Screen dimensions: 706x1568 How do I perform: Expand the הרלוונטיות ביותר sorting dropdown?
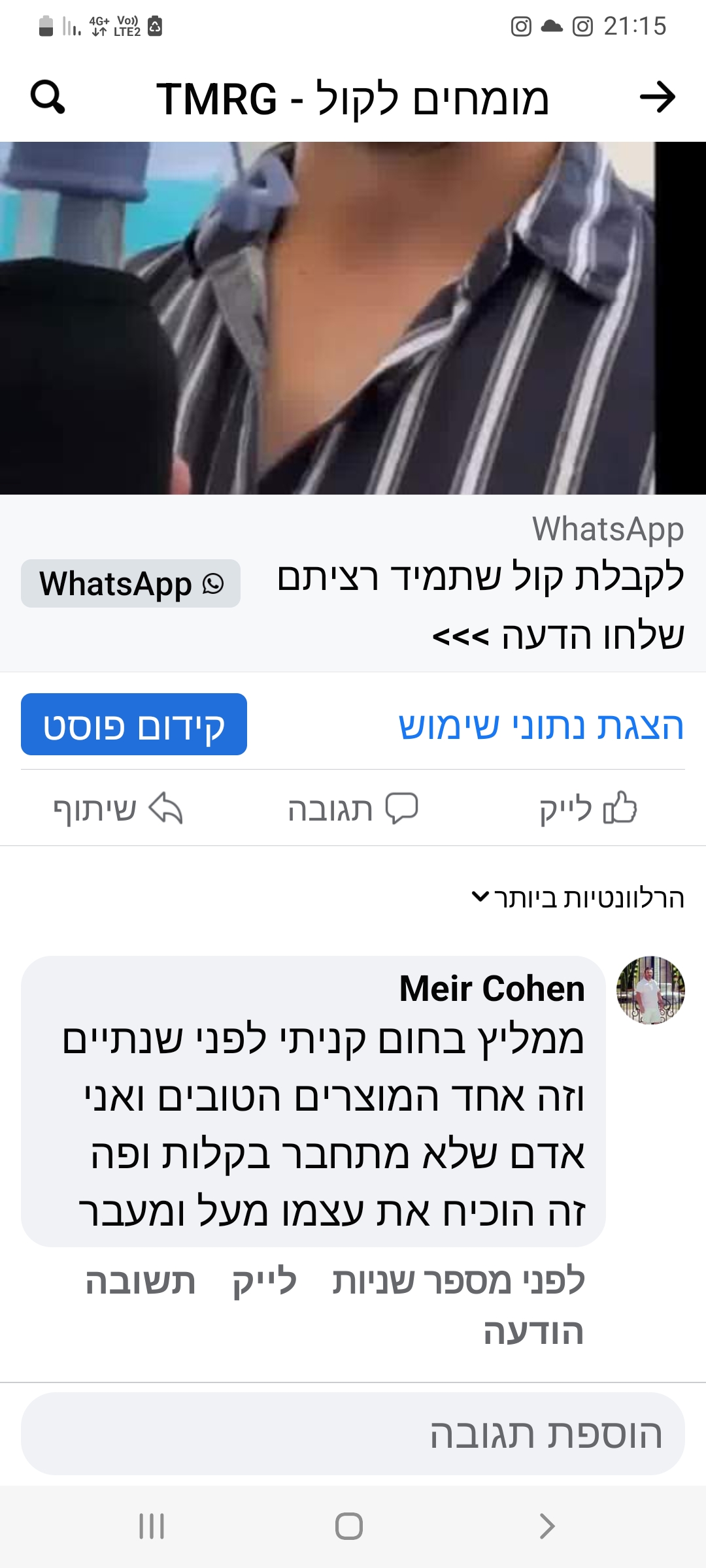pos(578,898)
